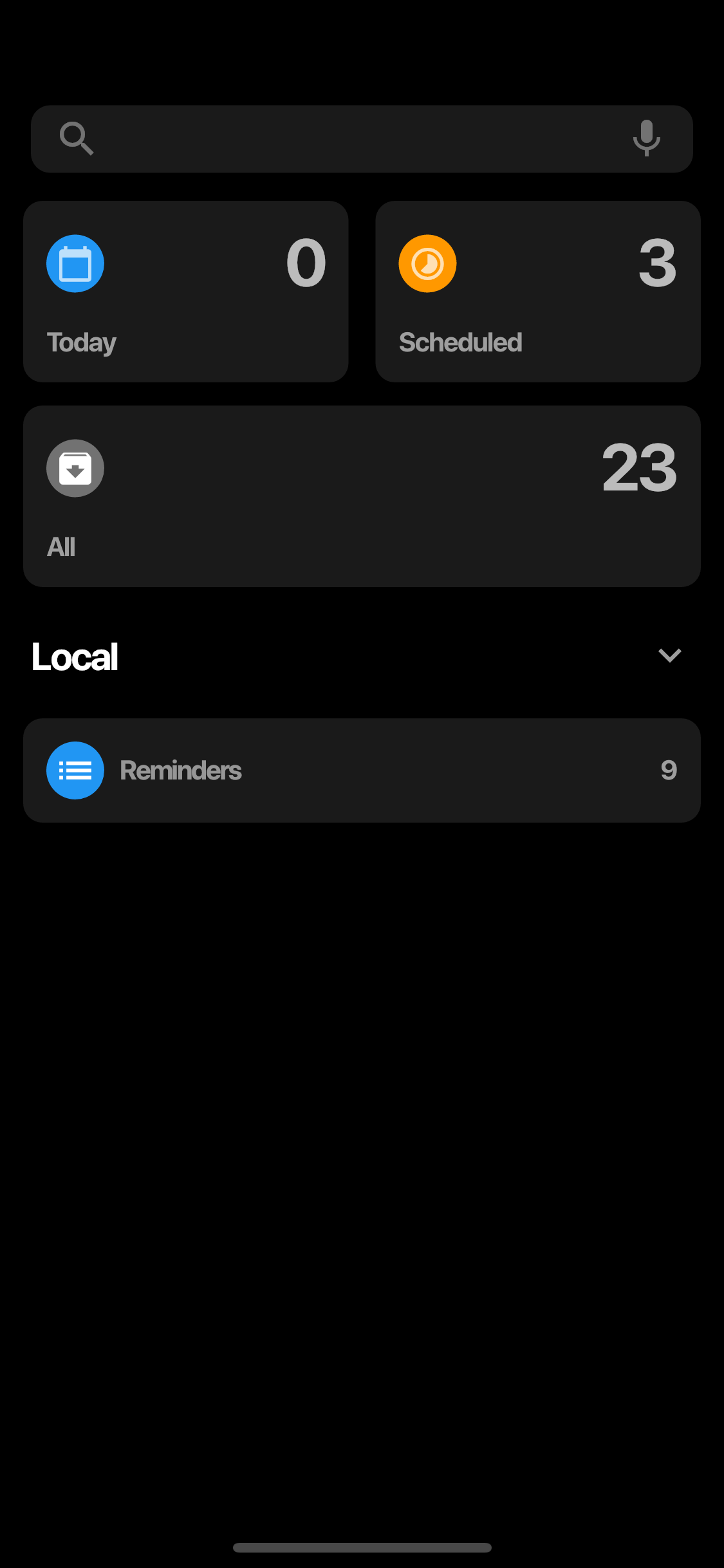Open the All reminders card

coord(362,496)
